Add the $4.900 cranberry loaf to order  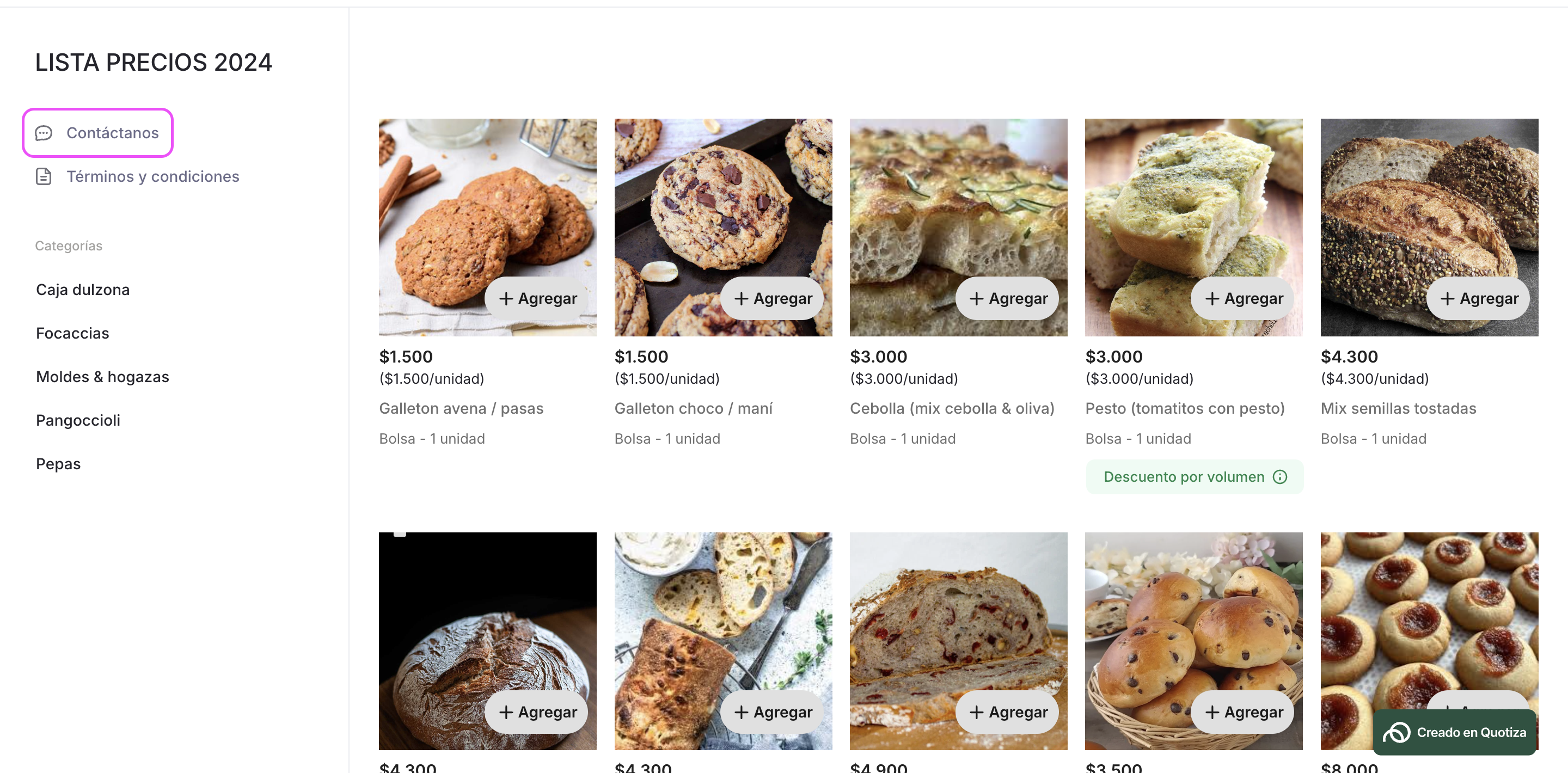(x=1007, y=711)
